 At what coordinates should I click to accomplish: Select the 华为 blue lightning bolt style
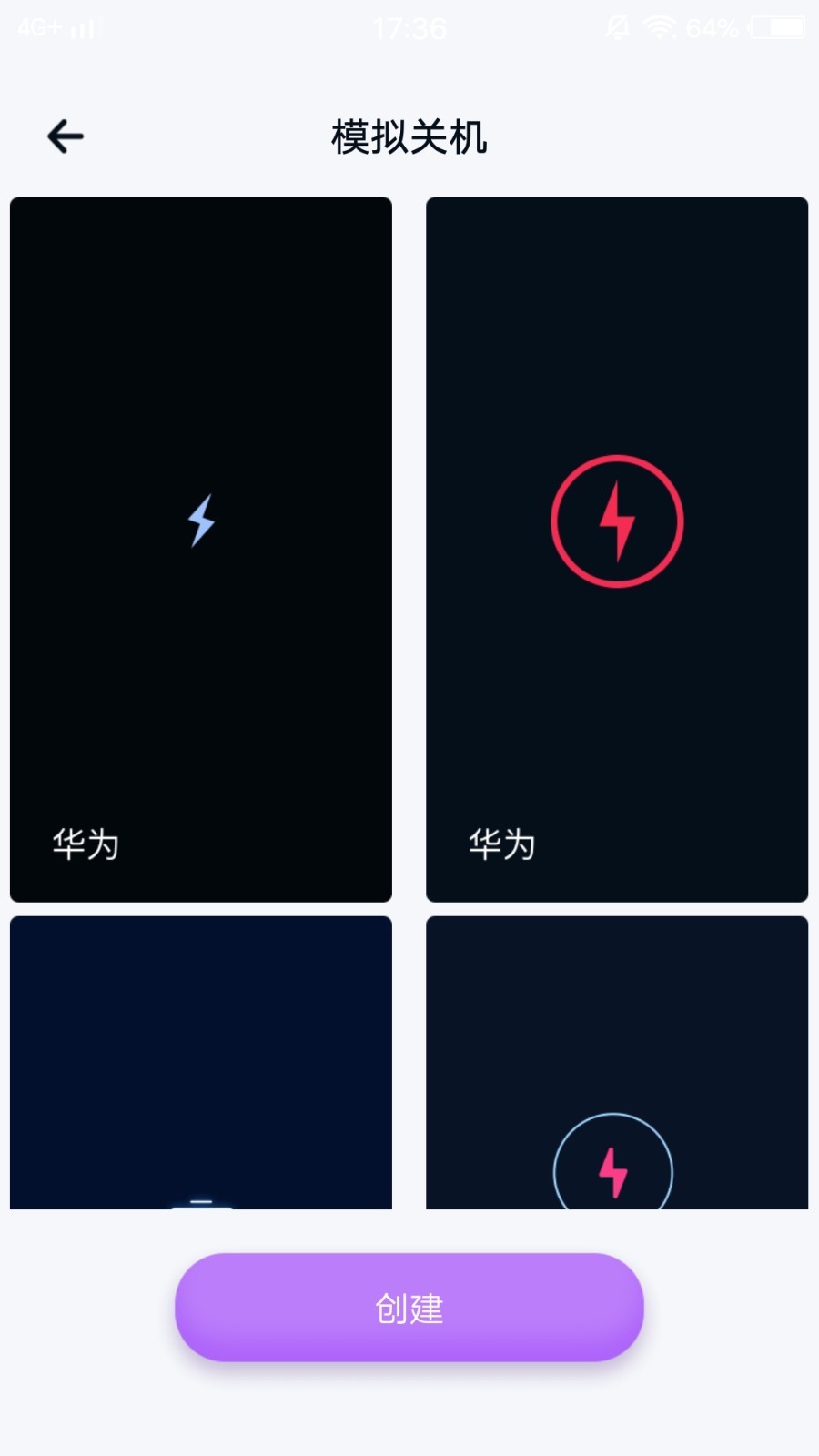(x=201, y=550)
